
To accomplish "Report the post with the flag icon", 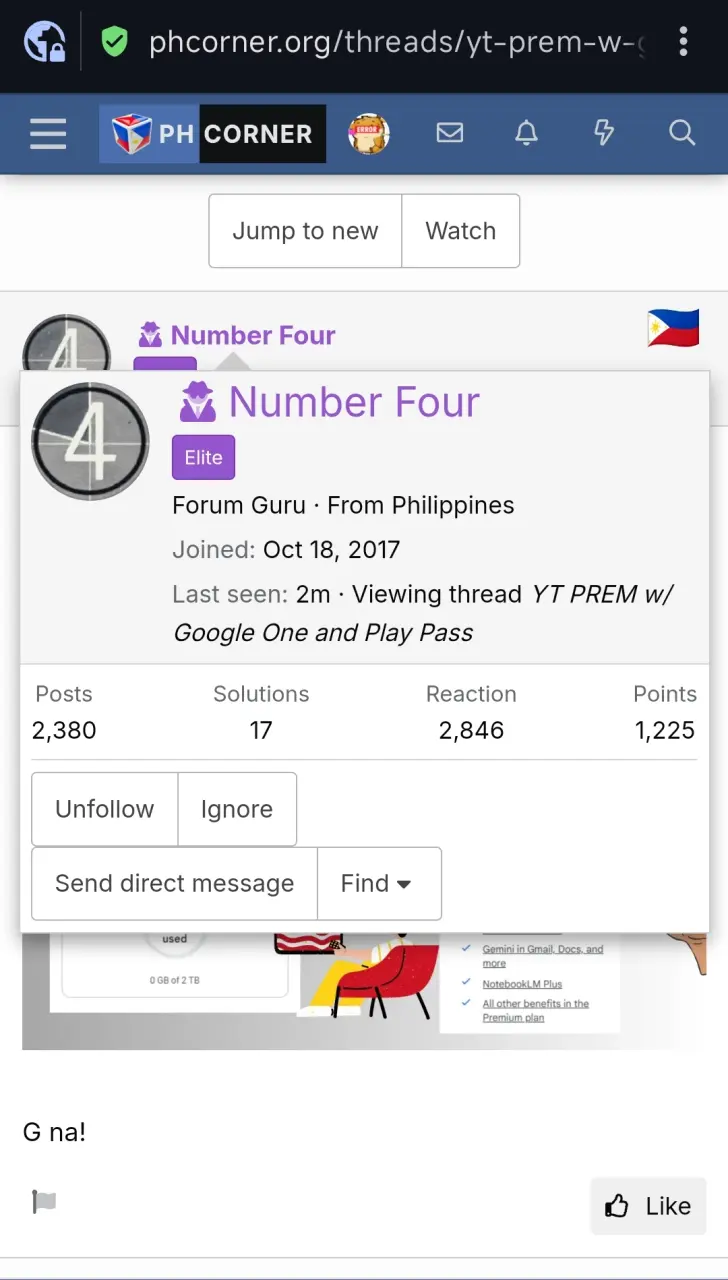I will [x=44, y=1202].
